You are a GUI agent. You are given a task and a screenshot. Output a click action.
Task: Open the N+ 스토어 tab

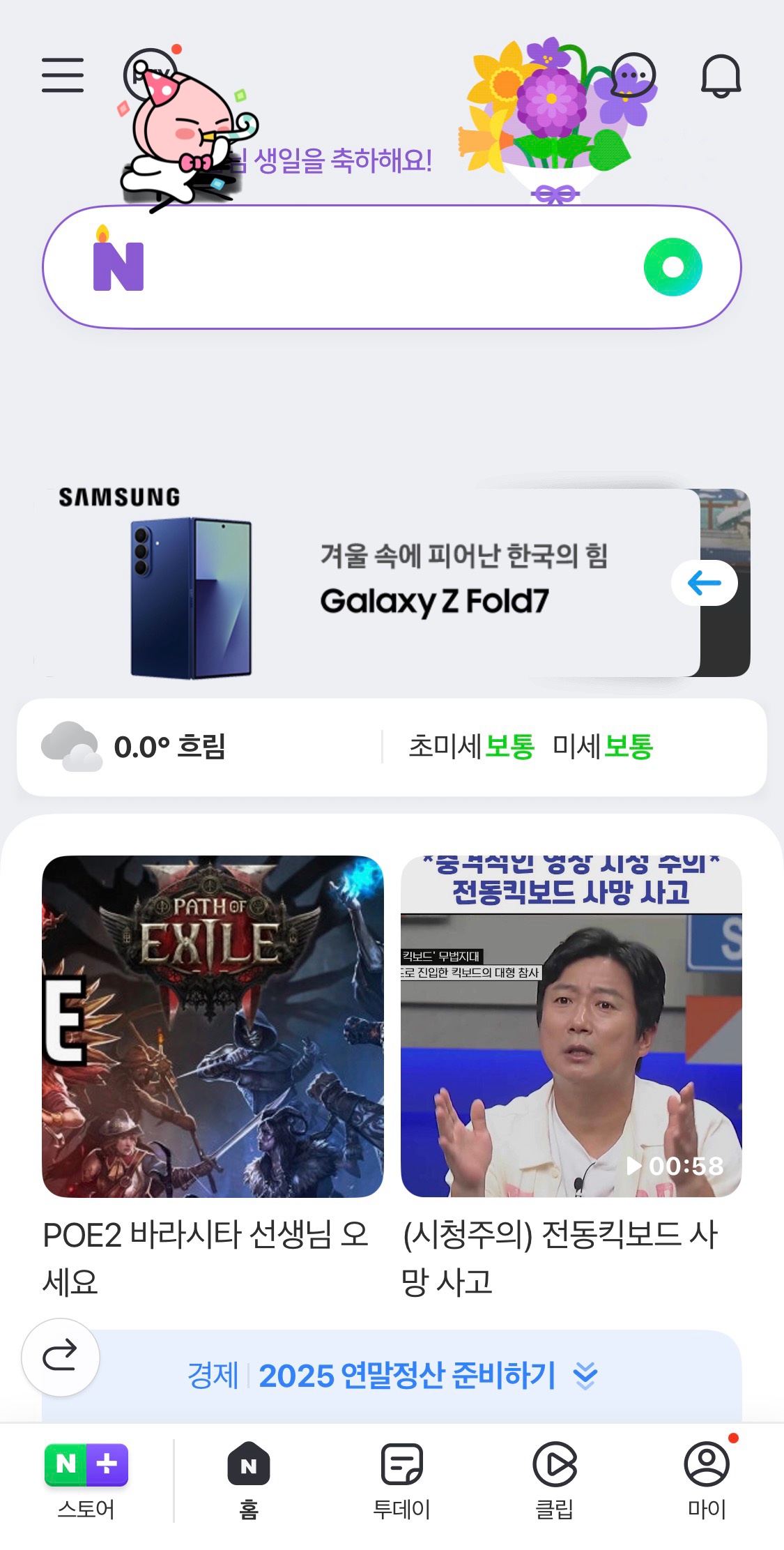tap(86, 1481)
